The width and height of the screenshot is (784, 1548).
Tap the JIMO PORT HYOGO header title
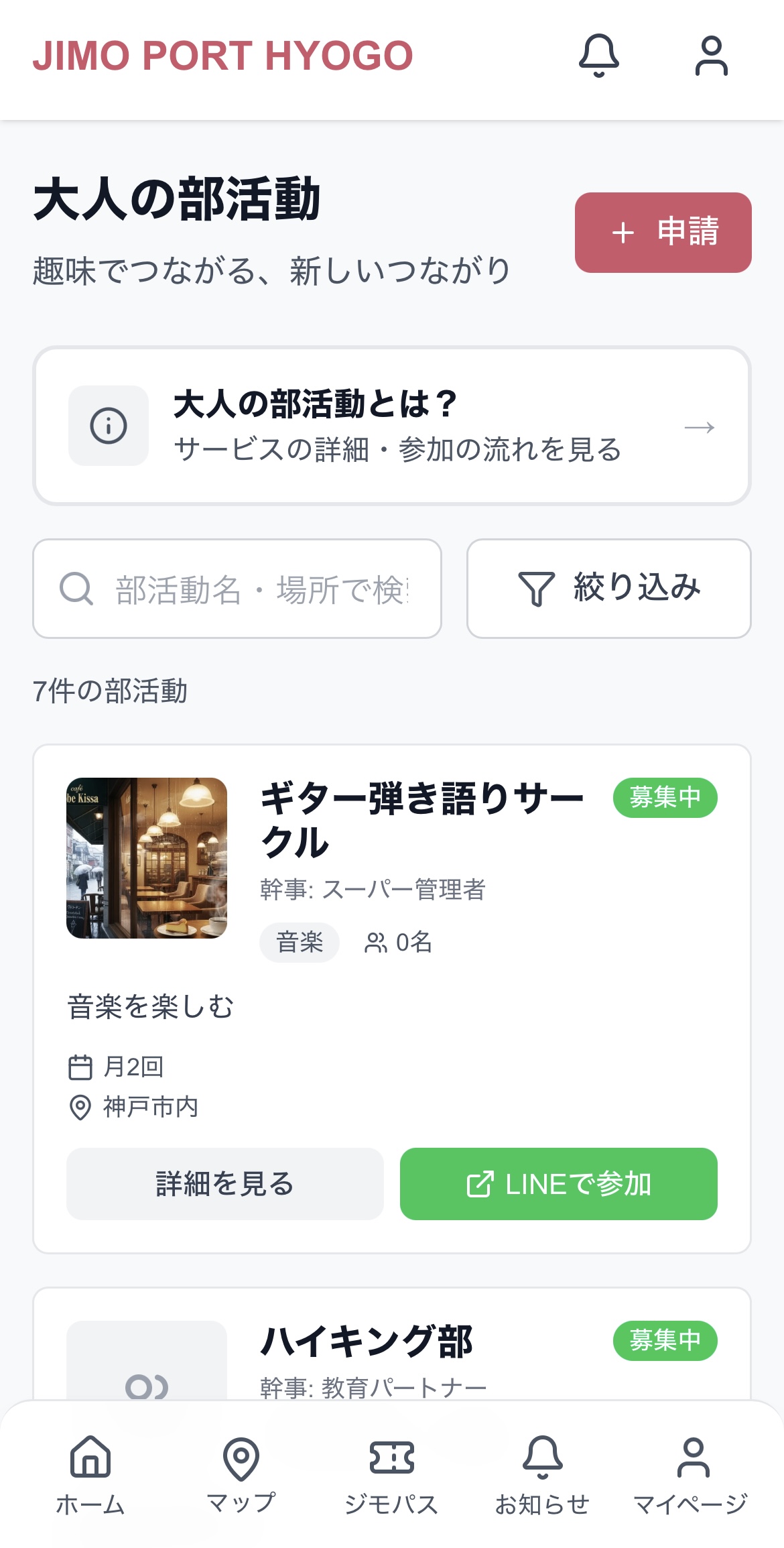(223, 56)
